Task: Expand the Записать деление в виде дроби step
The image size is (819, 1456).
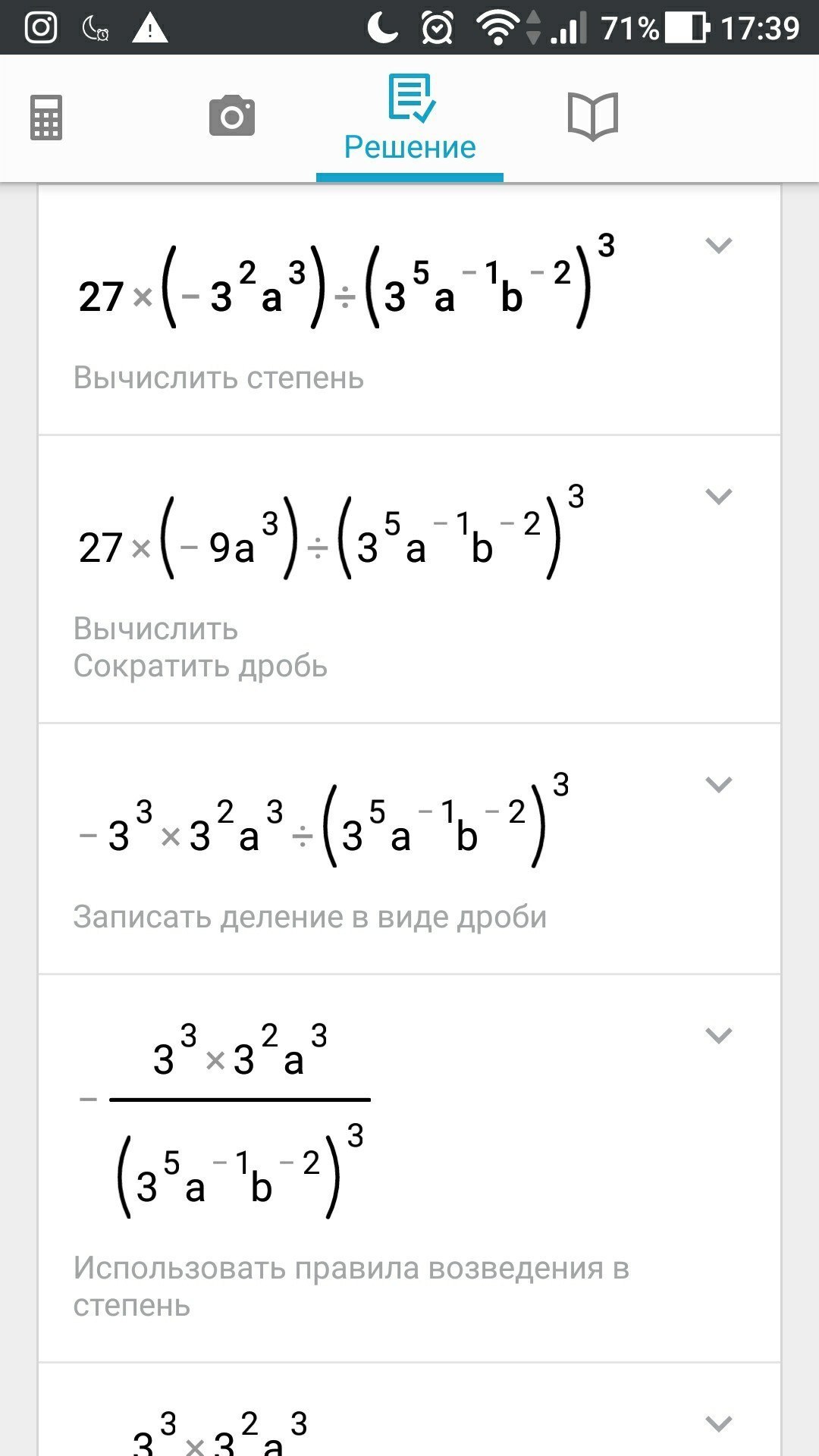Action: [x=718, y=784]
